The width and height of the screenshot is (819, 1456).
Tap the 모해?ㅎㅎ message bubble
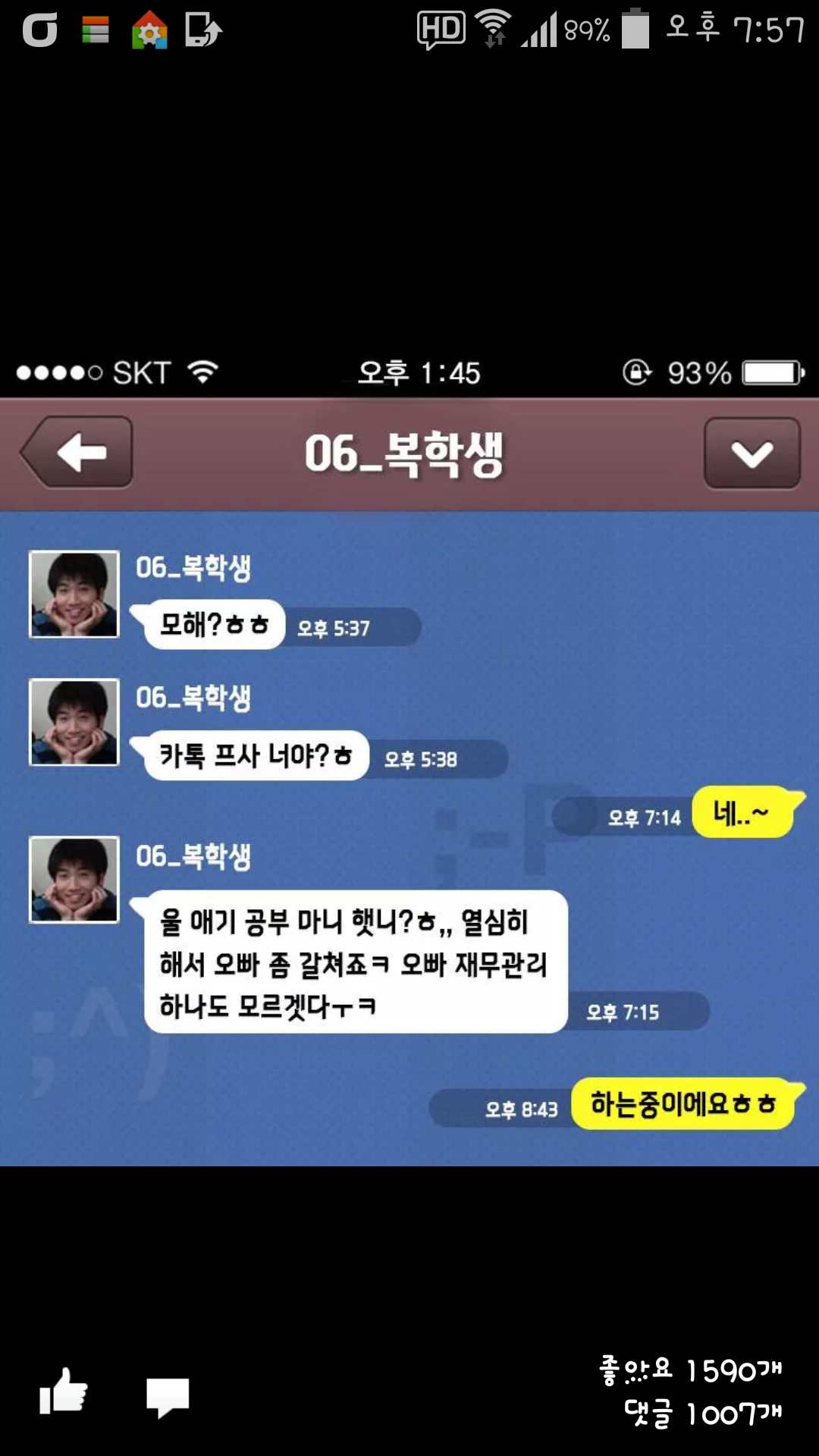click(211, 623)
